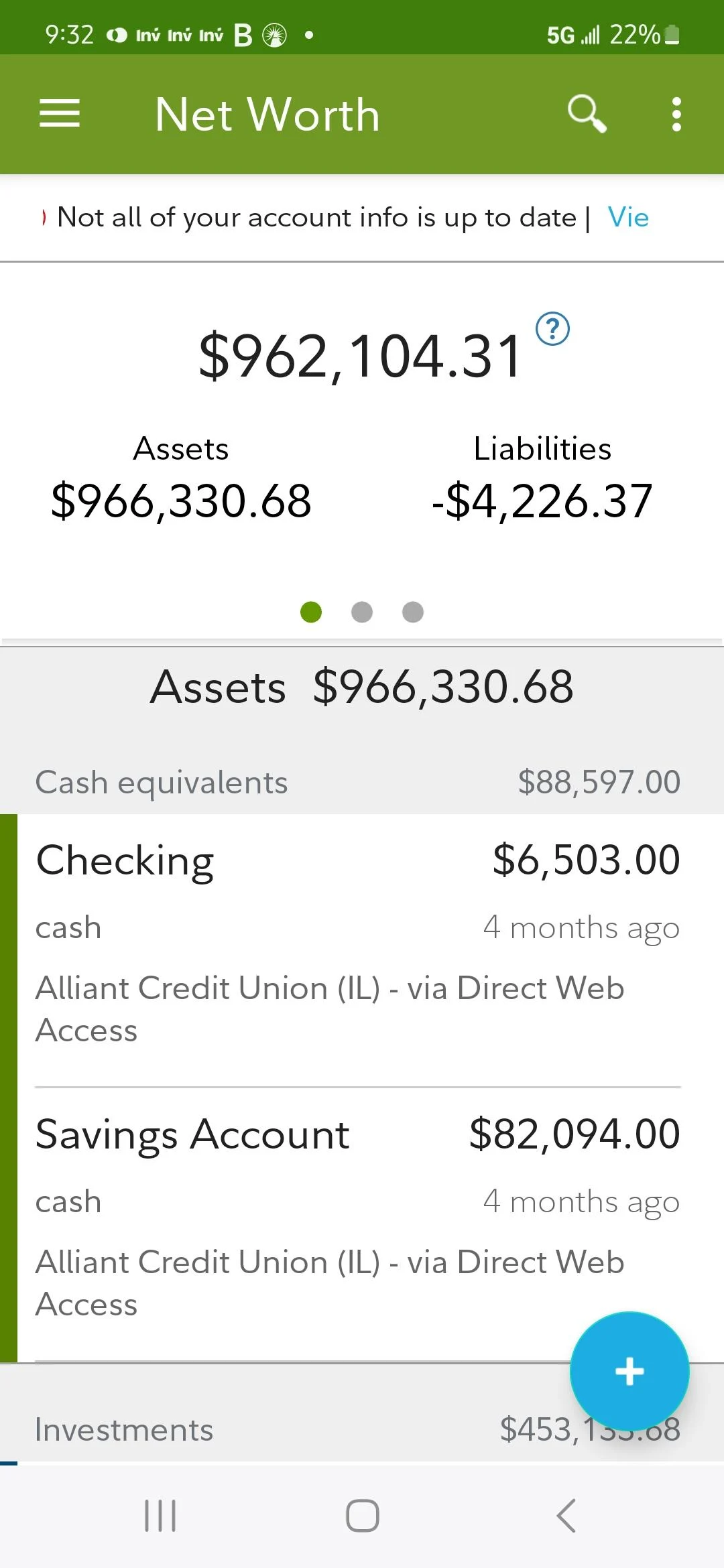Open the navigation drawer menu
Viewport: 724px width, 1568px height.
point(60,113)
